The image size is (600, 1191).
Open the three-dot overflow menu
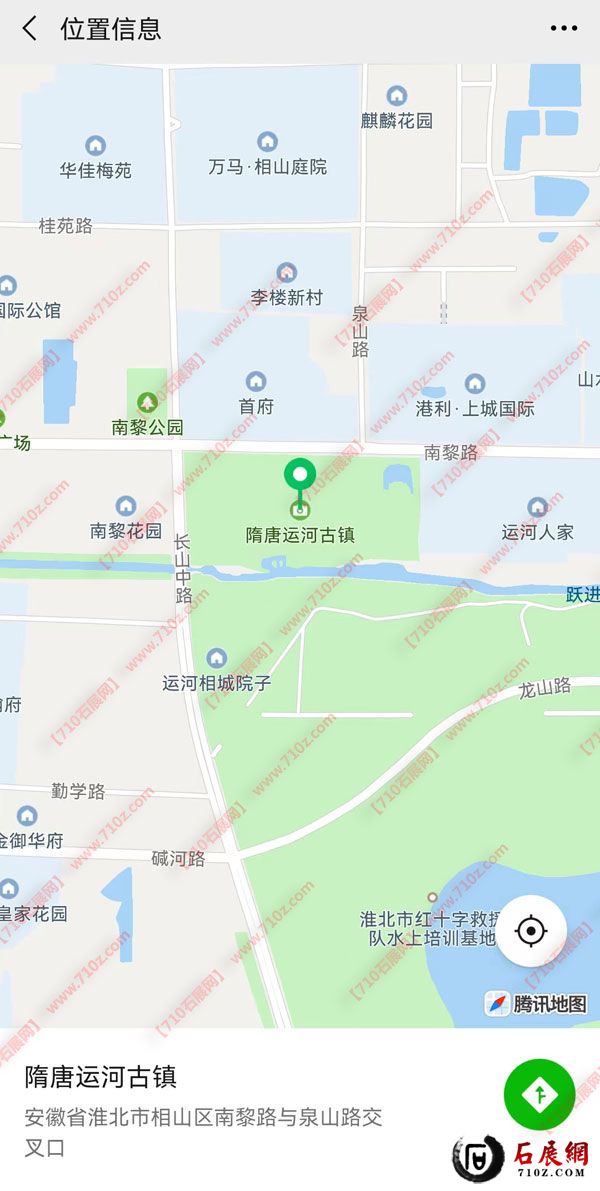pos(564,29)
